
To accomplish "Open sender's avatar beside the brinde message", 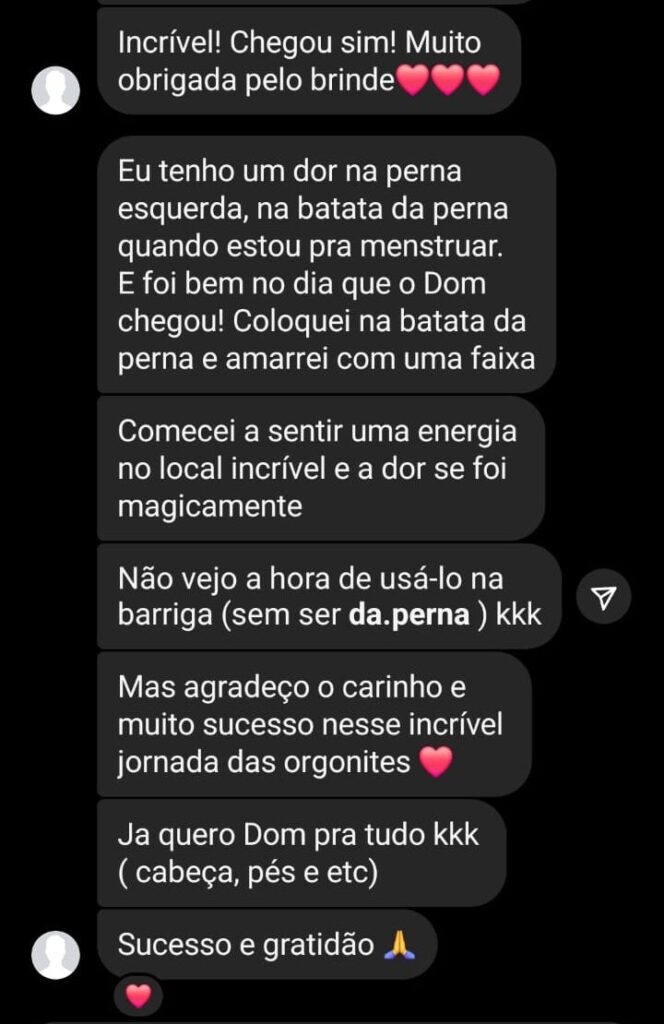I will 56,91.
